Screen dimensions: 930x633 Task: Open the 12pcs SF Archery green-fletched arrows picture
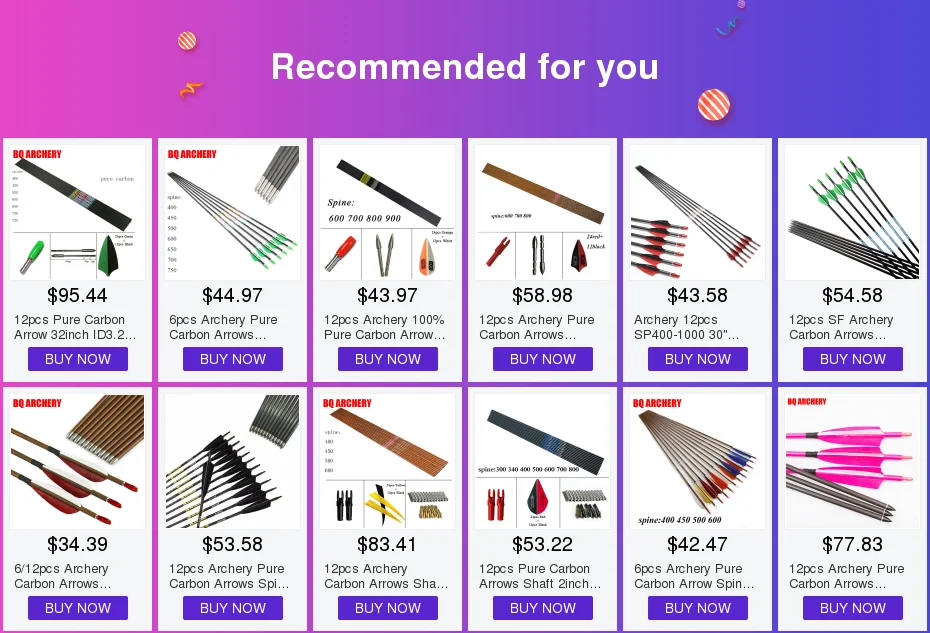click(853, 212)
